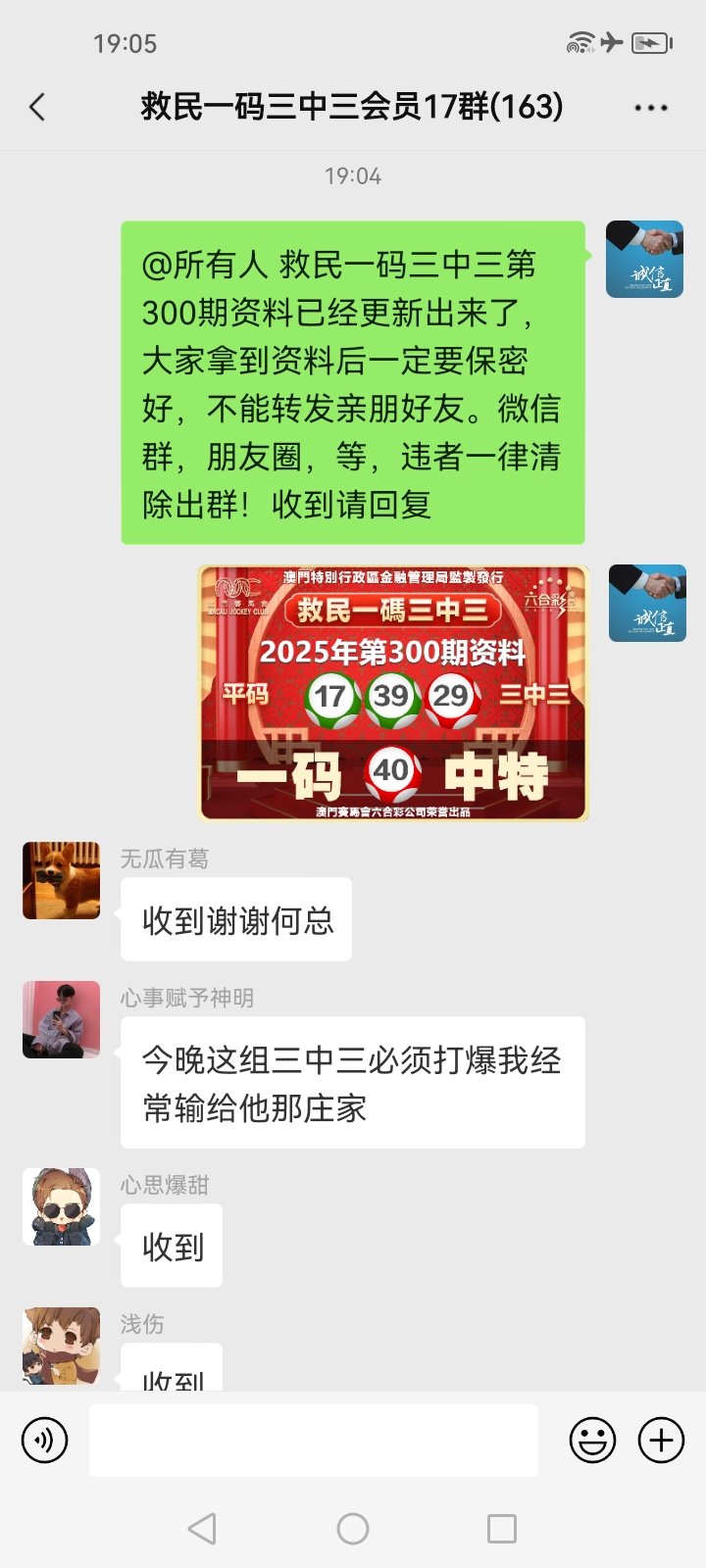Open recent apps from the navigation bar
Viewport: 706px width, 1568px height.
click(x=502, y=1529)
